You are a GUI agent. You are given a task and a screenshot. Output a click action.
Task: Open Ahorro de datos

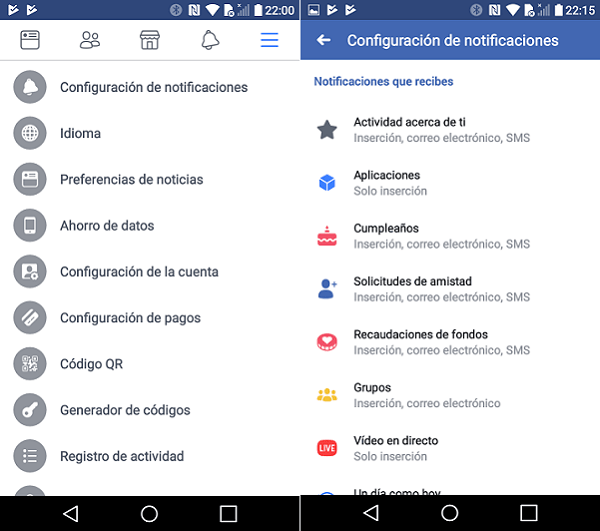(107, 226)
